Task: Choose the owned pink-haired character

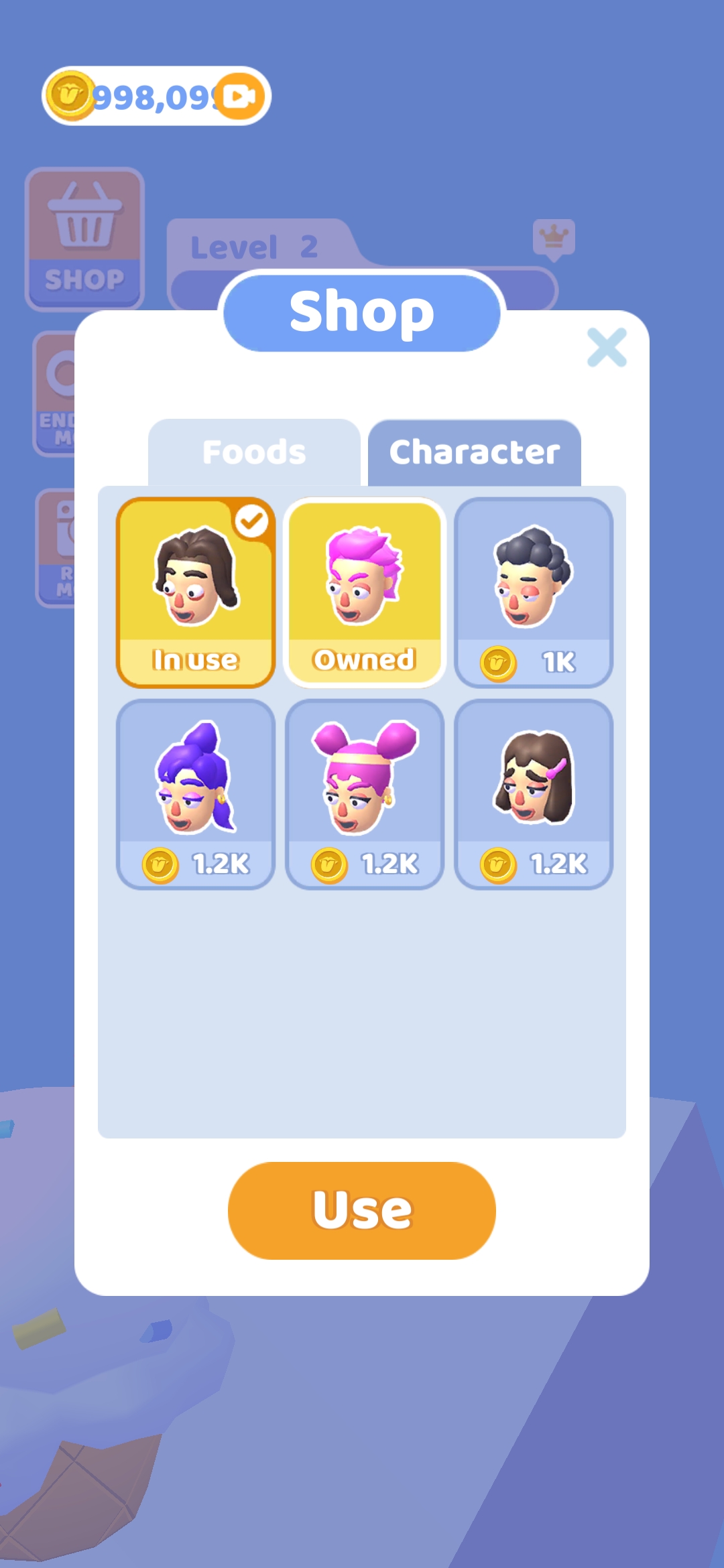Action: 365,592
